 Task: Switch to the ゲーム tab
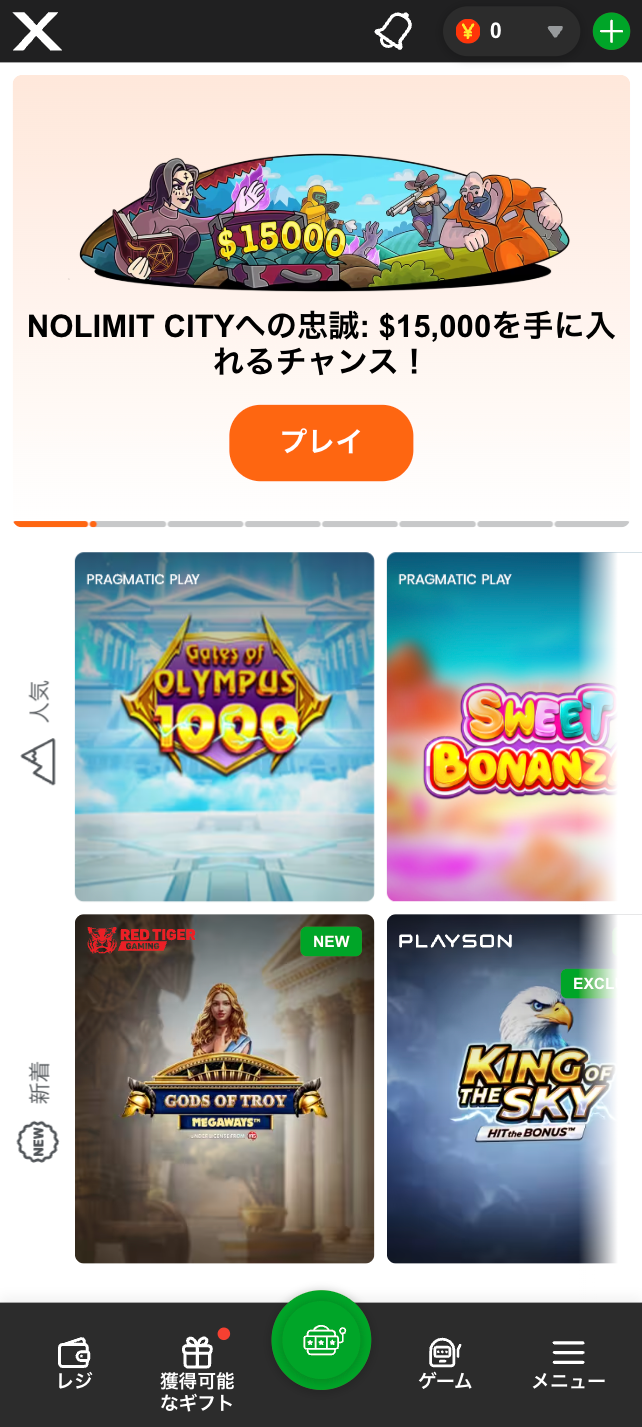[x=444, y=1364]
